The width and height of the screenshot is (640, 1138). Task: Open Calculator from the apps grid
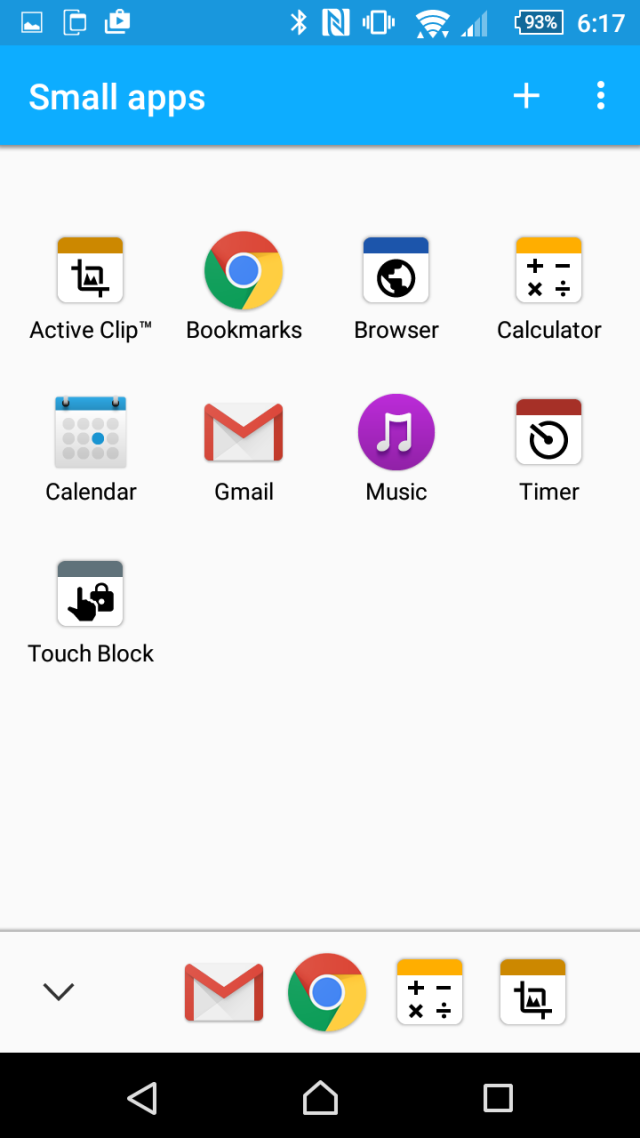point(549,271)
